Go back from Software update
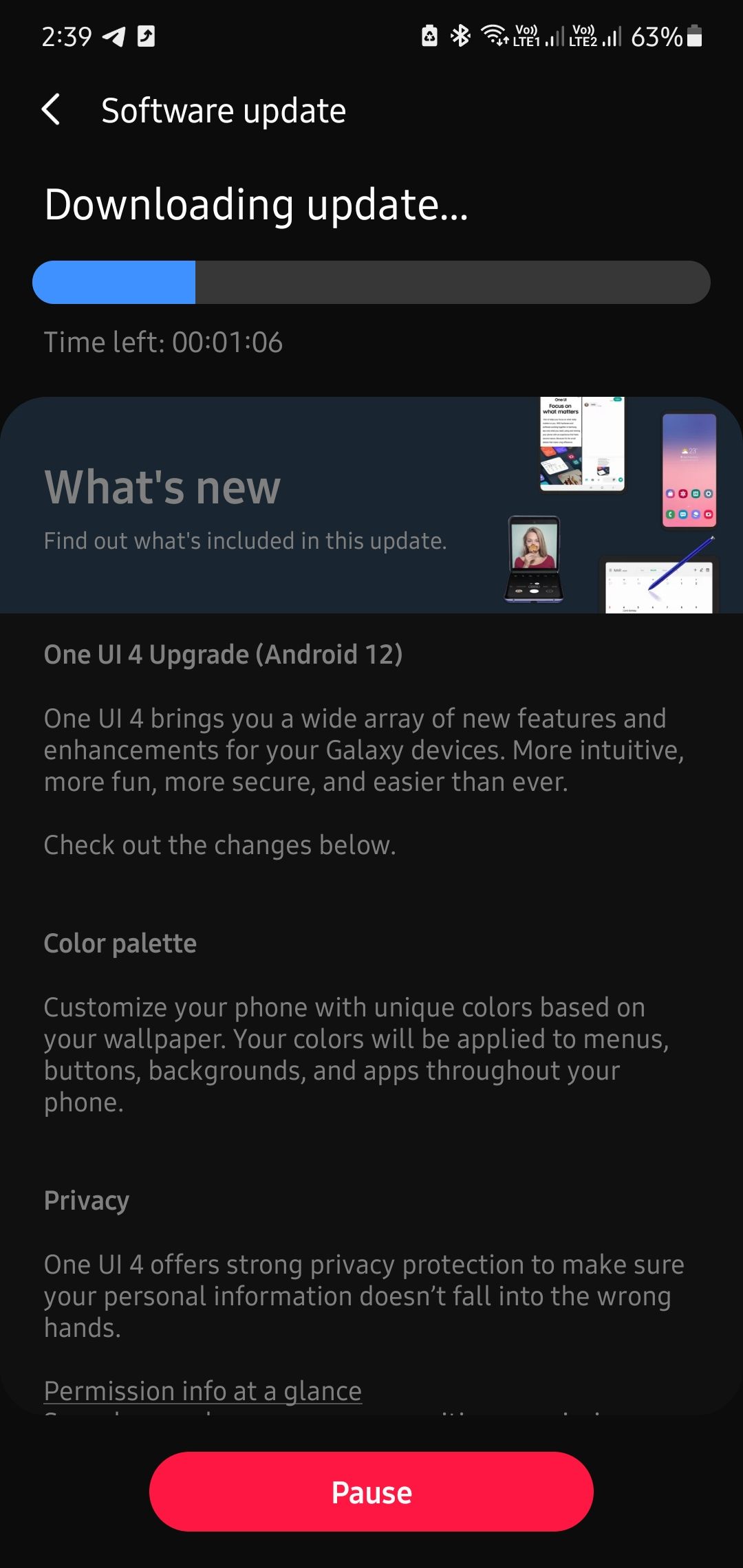 [52, 110]
